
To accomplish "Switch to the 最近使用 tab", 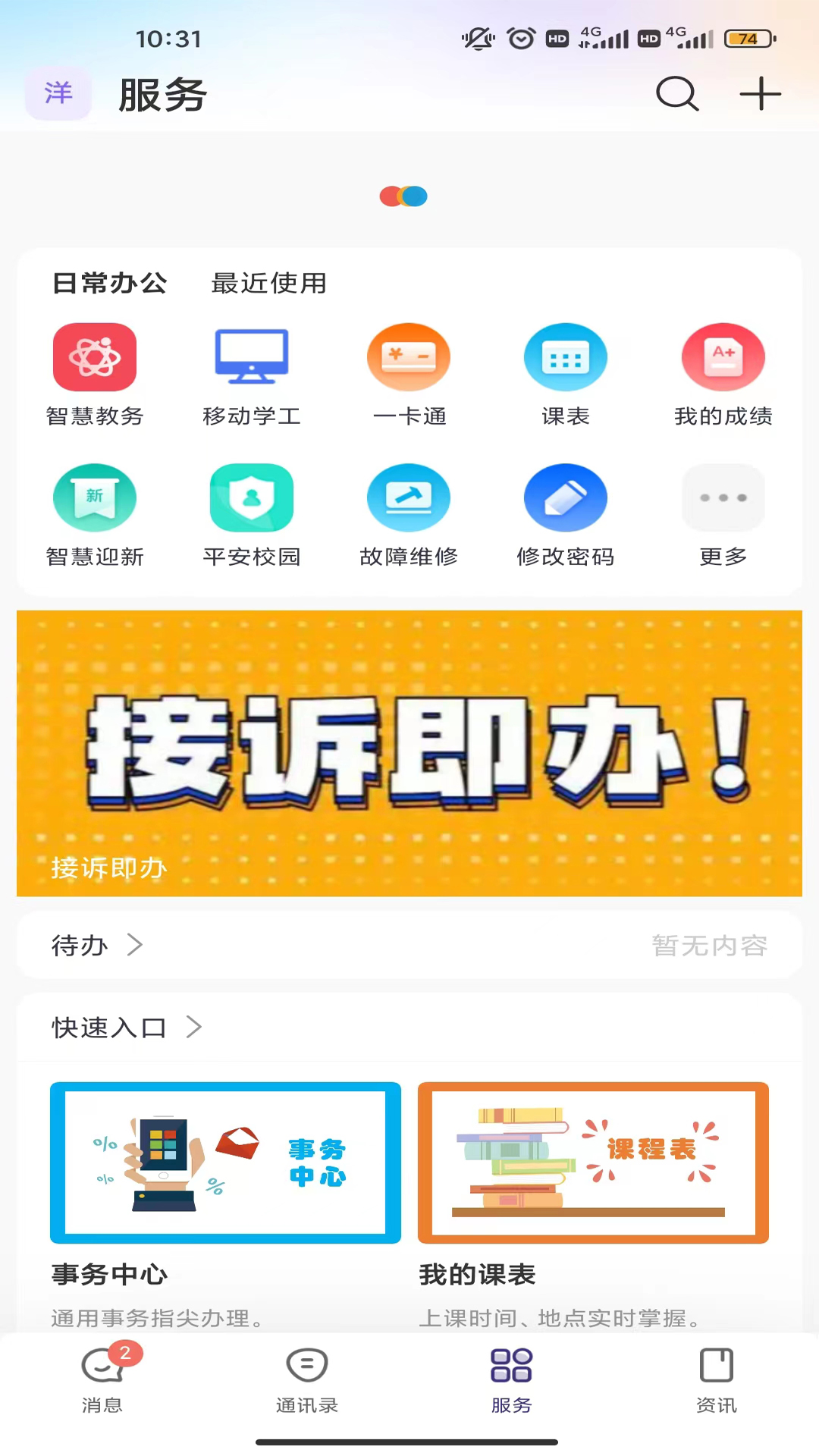I will [x=268, y=283].
